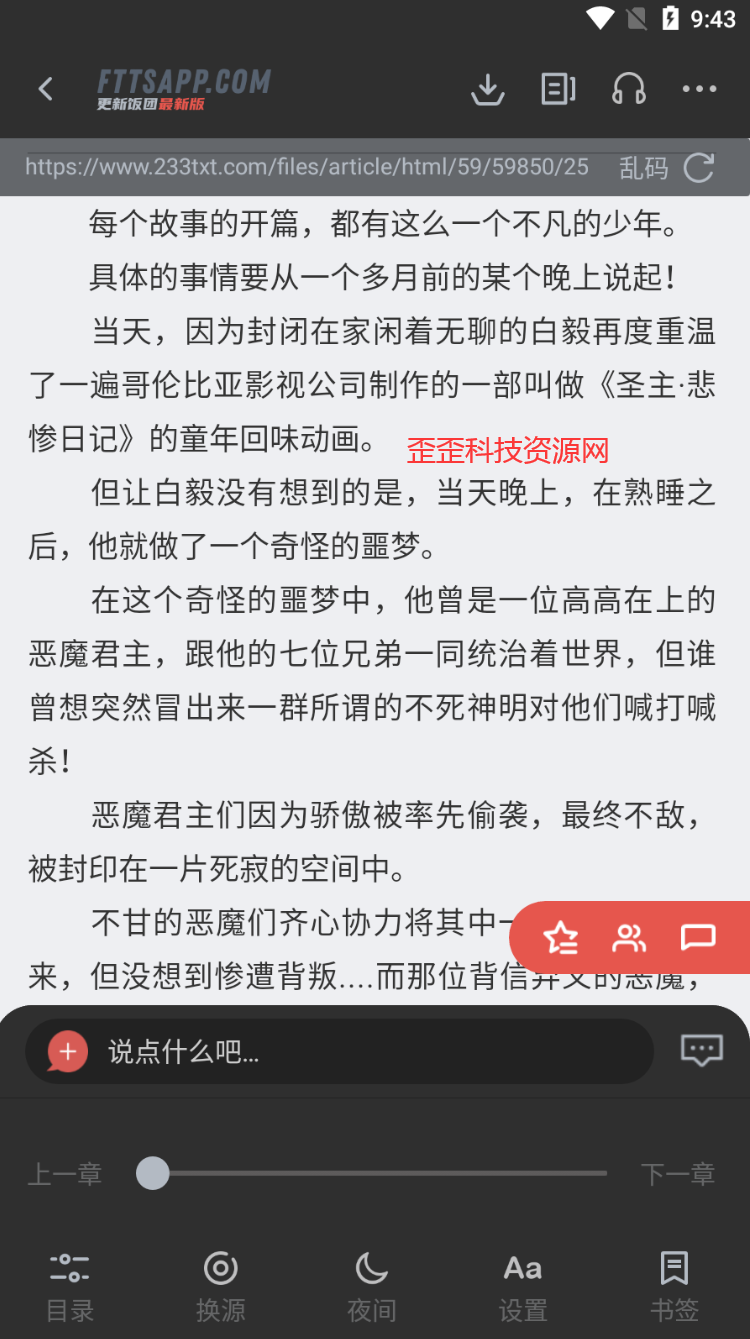Download the book chapters
Viewport: 750px width, 1339px height.
click(487, 89)
